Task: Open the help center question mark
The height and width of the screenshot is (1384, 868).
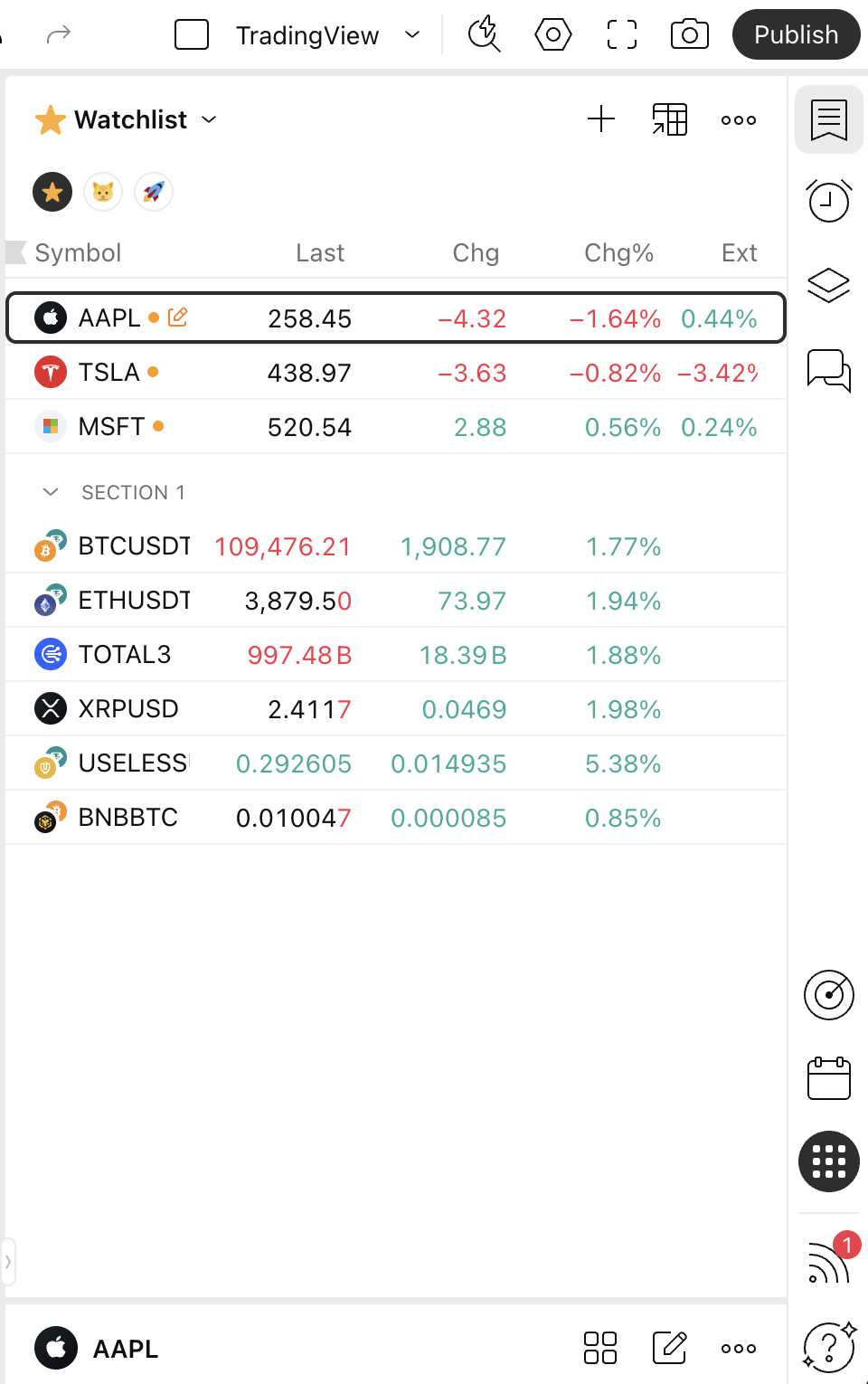Action: pyautogui.click(x=828, y=1346)
